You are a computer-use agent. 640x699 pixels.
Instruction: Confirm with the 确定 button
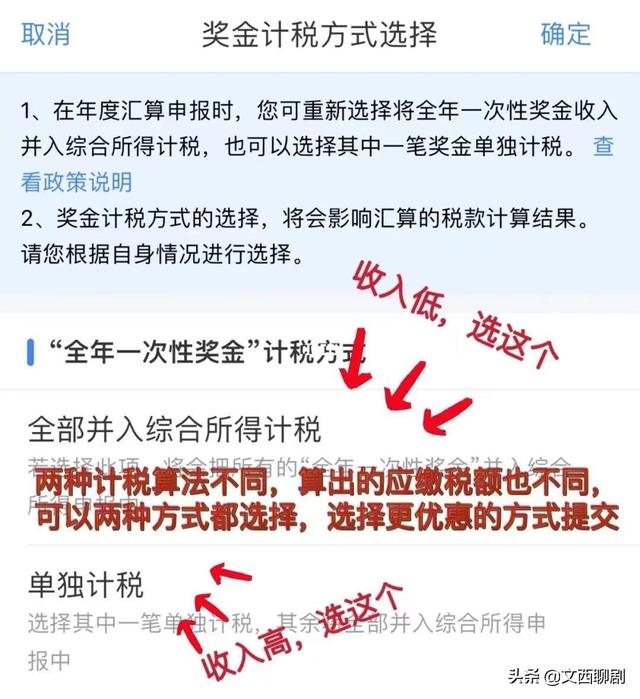[566, 33]
